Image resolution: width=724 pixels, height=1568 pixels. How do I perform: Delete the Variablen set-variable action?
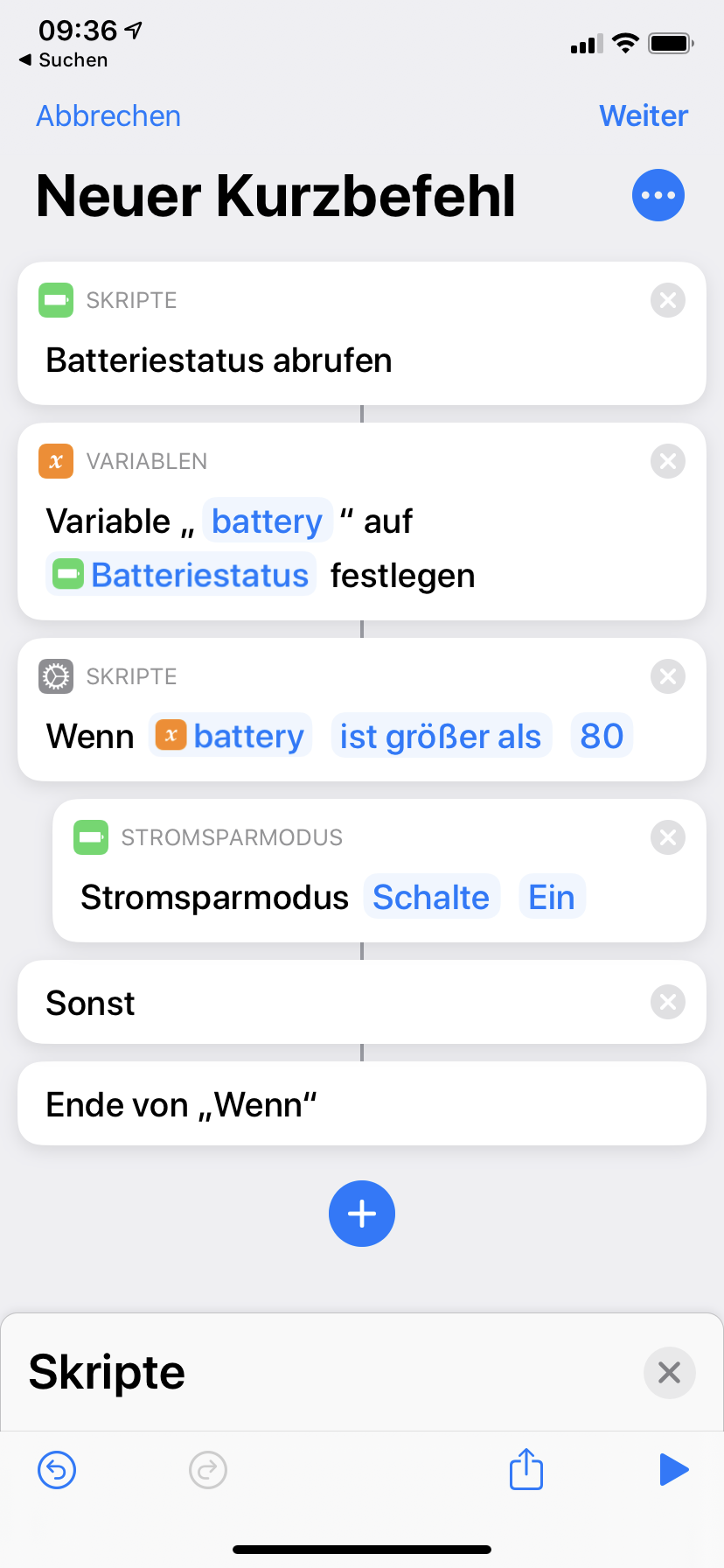667,461
